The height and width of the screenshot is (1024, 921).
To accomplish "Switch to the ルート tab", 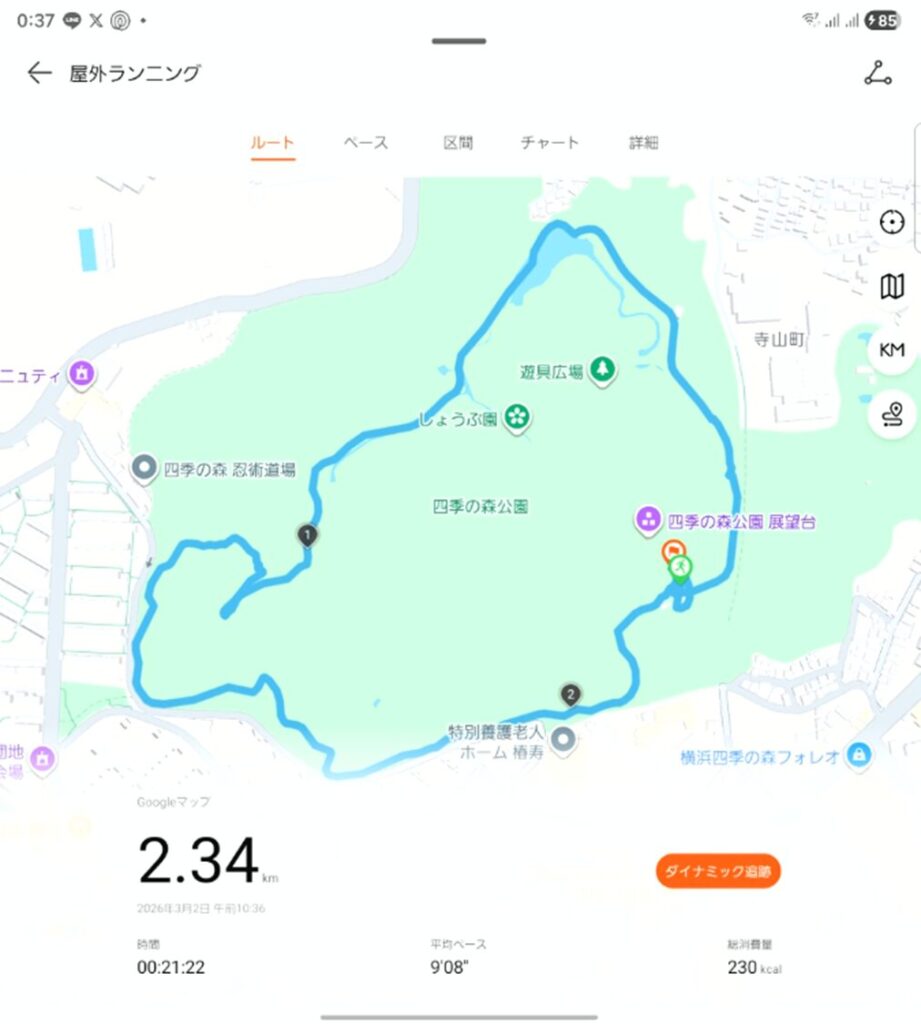I will (x=272, y=143).
